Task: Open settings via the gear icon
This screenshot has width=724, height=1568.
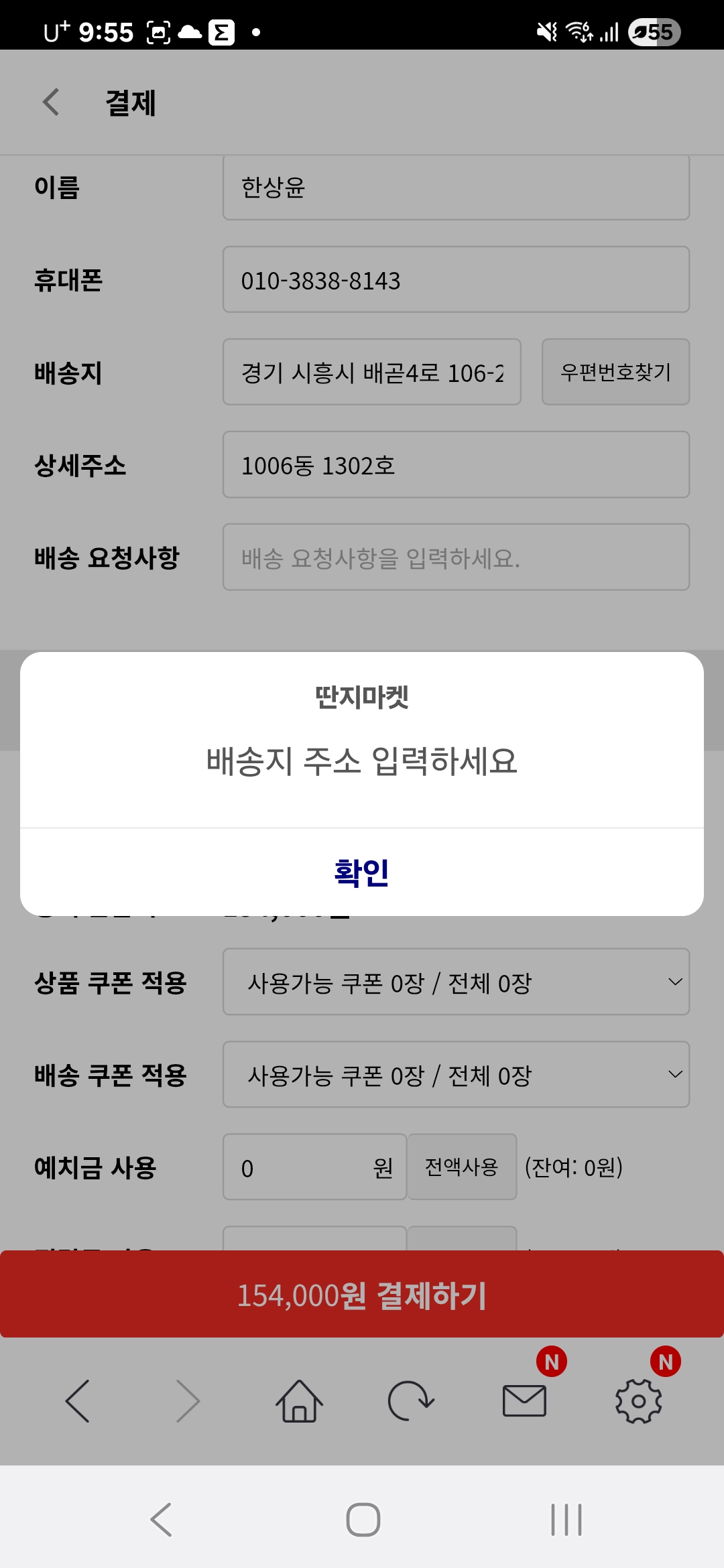Action: tap(638, 1400)
